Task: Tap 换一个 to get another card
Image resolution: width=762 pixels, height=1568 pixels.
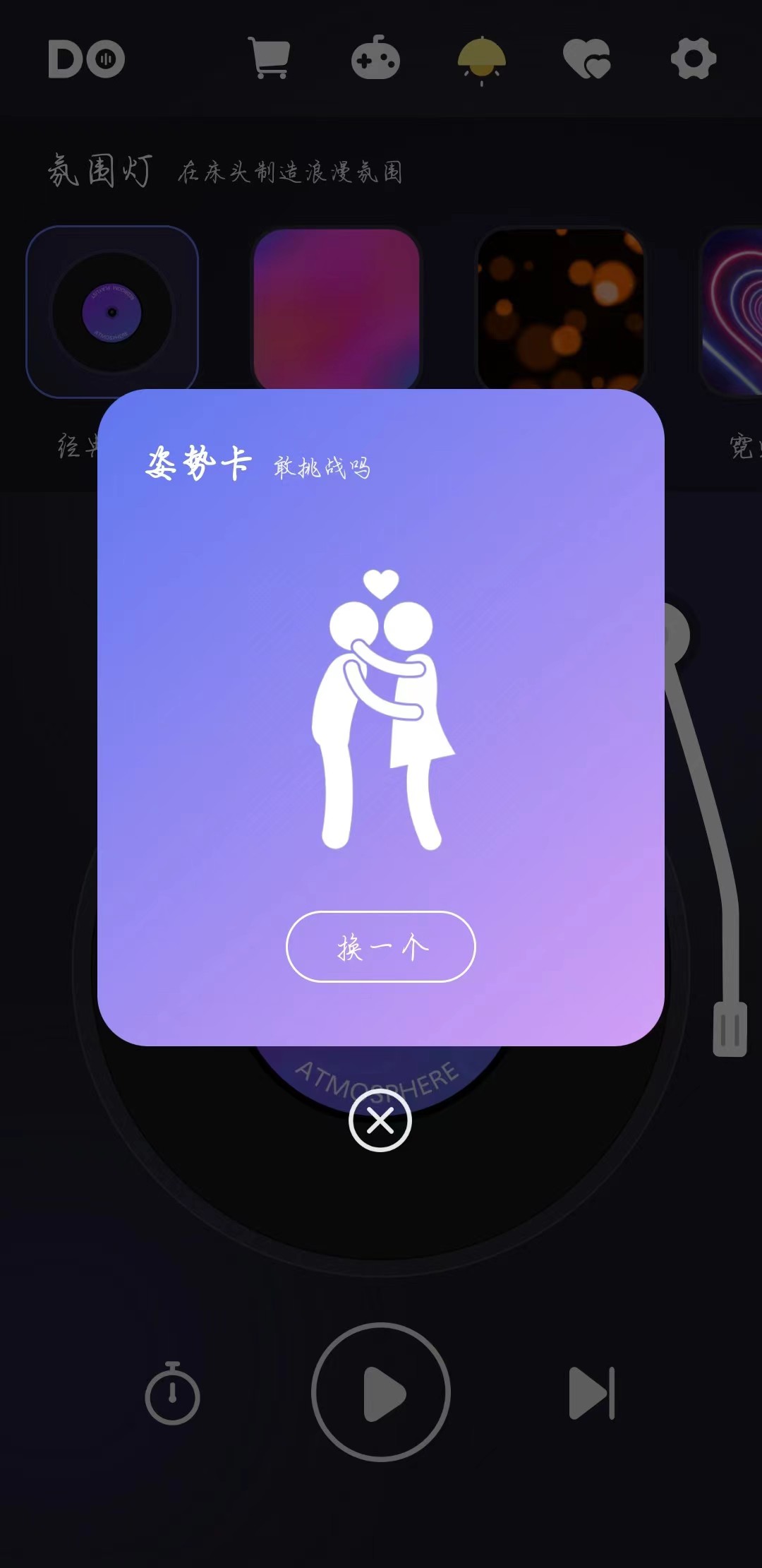Action: pyautogui.click(x=380, y=946)
